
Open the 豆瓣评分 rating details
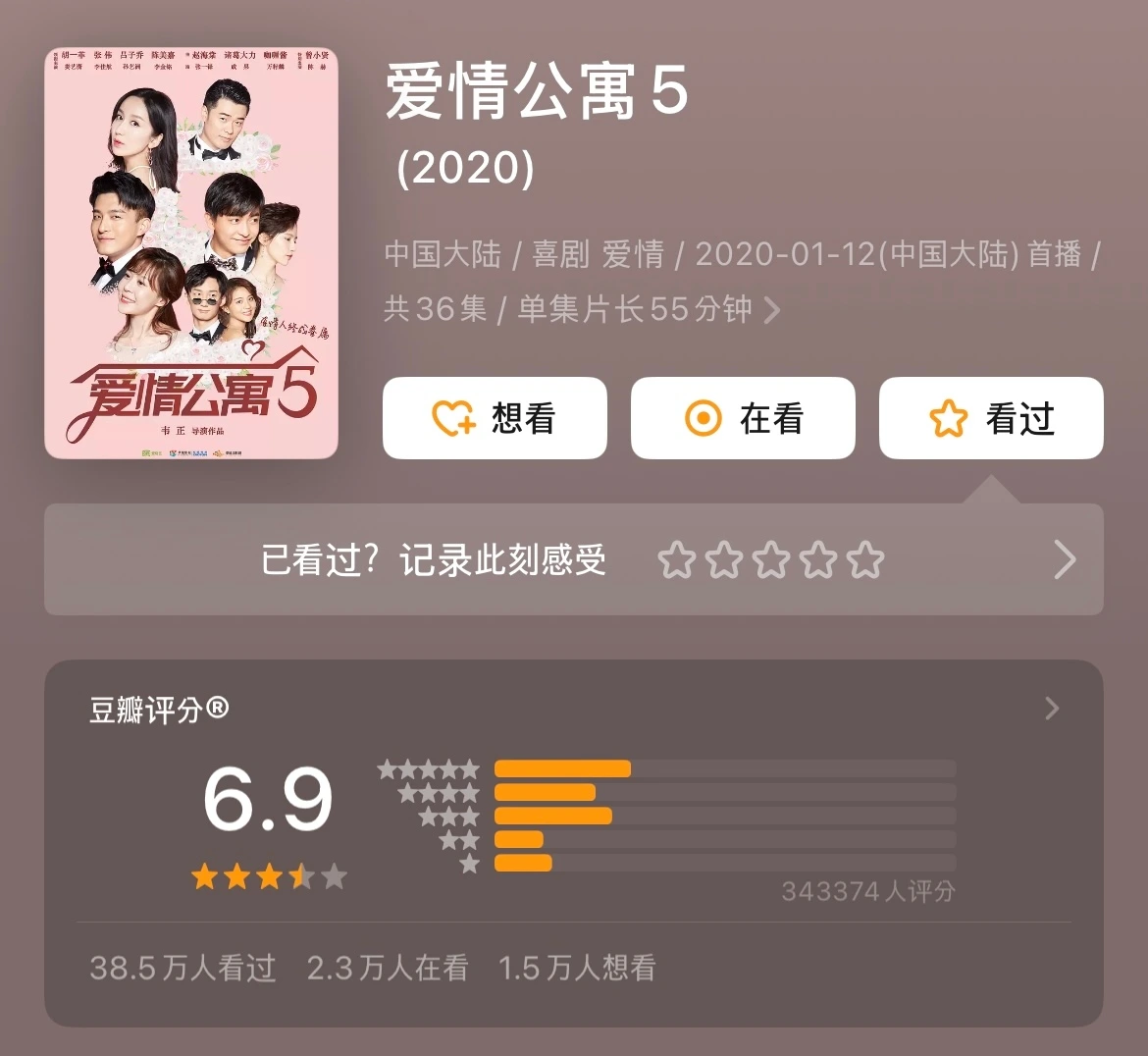tap(1052, 709)
